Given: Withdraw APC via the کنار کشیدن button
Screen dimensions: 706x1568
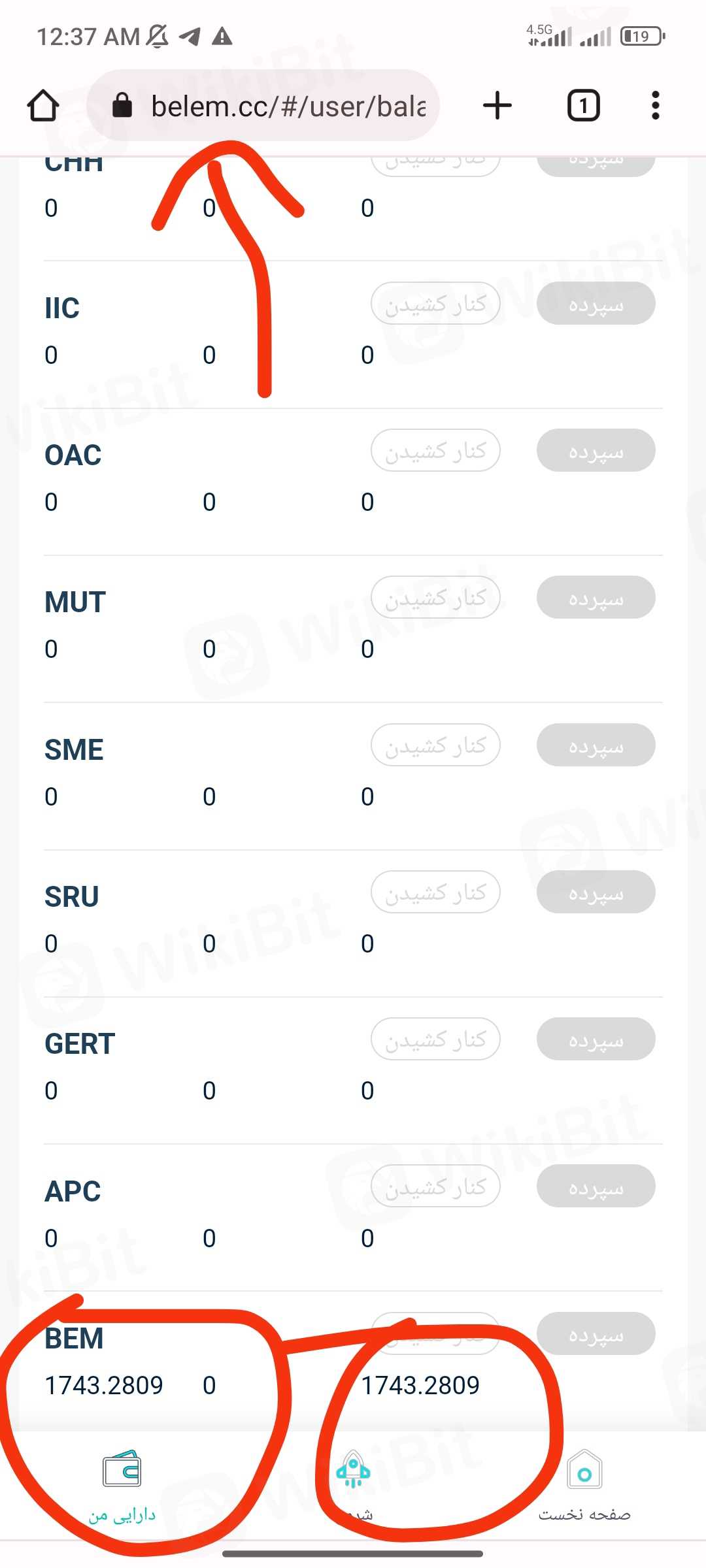Looking at the screenshot, I should [x=435, y=1186].
